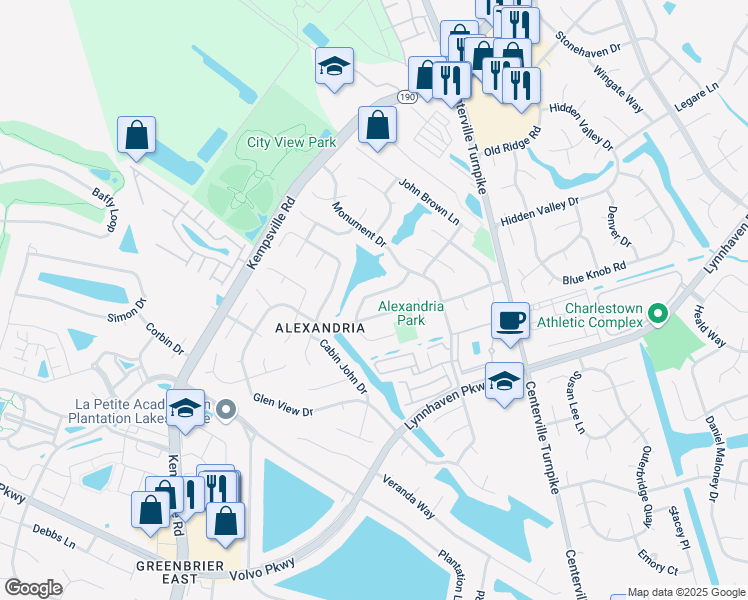
Task: Select the school marker on Lynnhaven Pkwy
Action: (505, 381)
